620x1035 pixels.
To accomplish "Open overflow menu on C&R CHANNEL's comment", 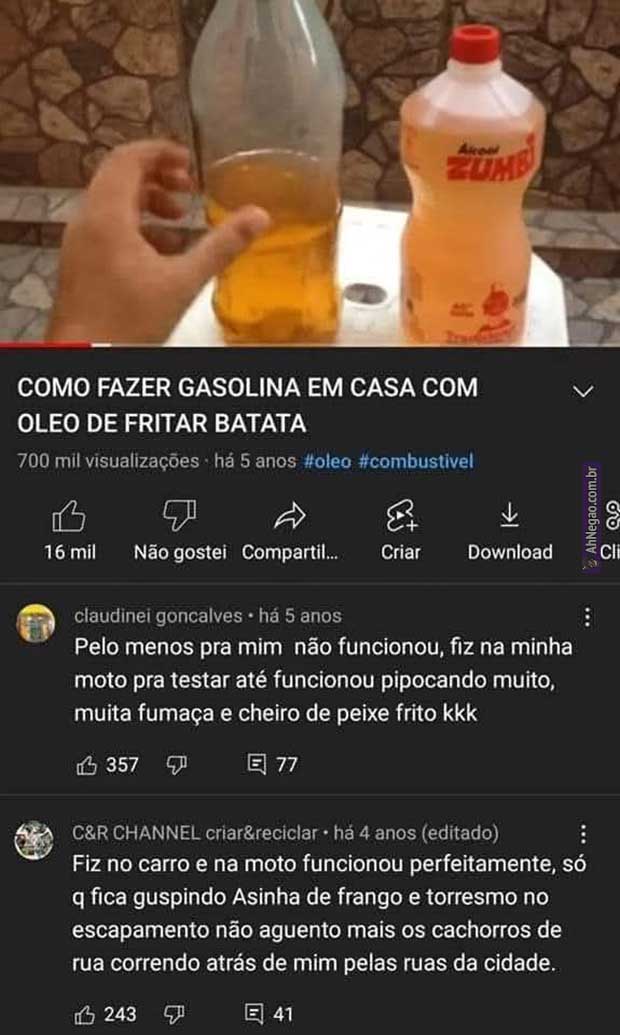I will 585,834.
